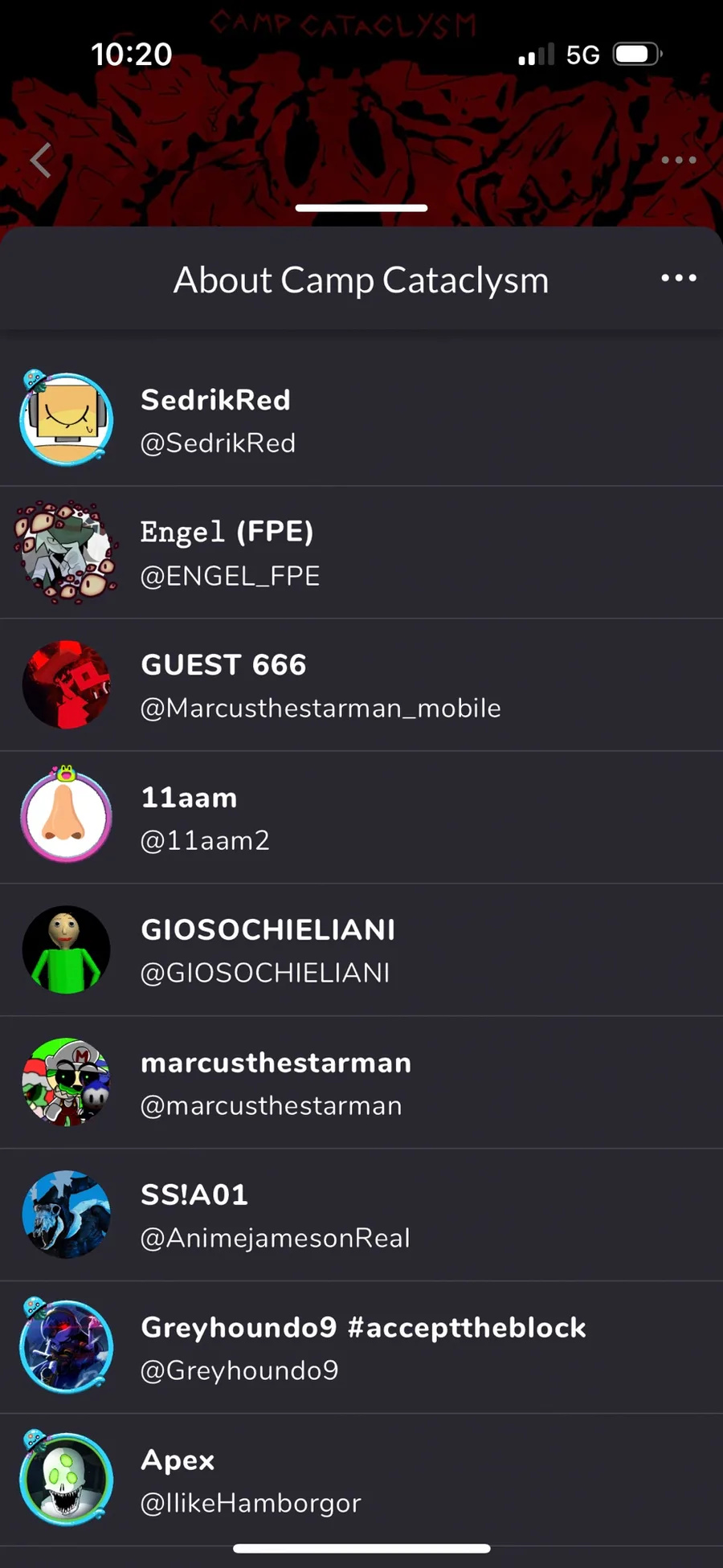View Apex's profile
The width and height of the screenshot is (723, 1568).
coord(361,1480)
